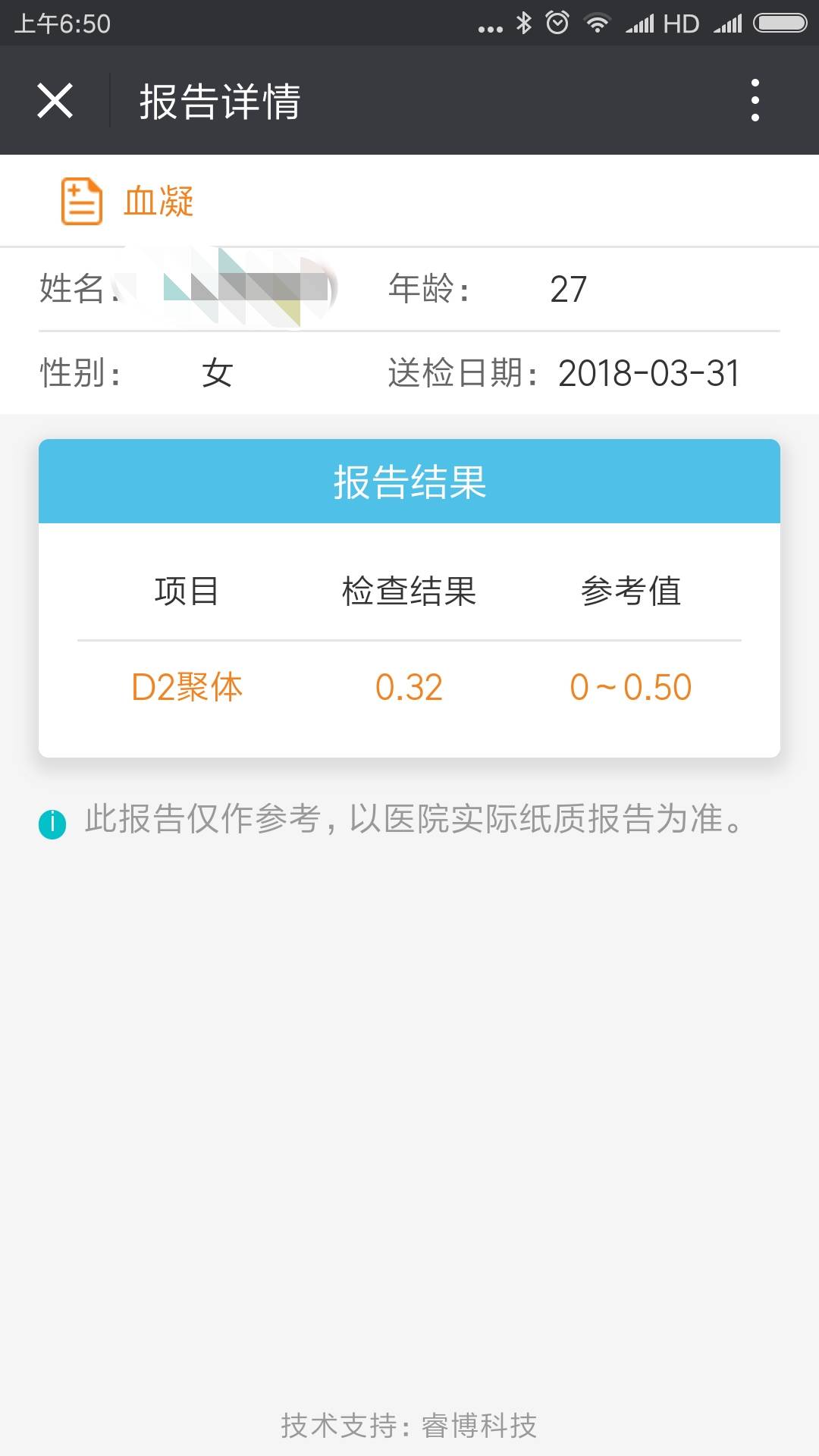This screenshot has width=819, height=1456.
Task: Select the age value 27
Action: click(x=570, y=289)
